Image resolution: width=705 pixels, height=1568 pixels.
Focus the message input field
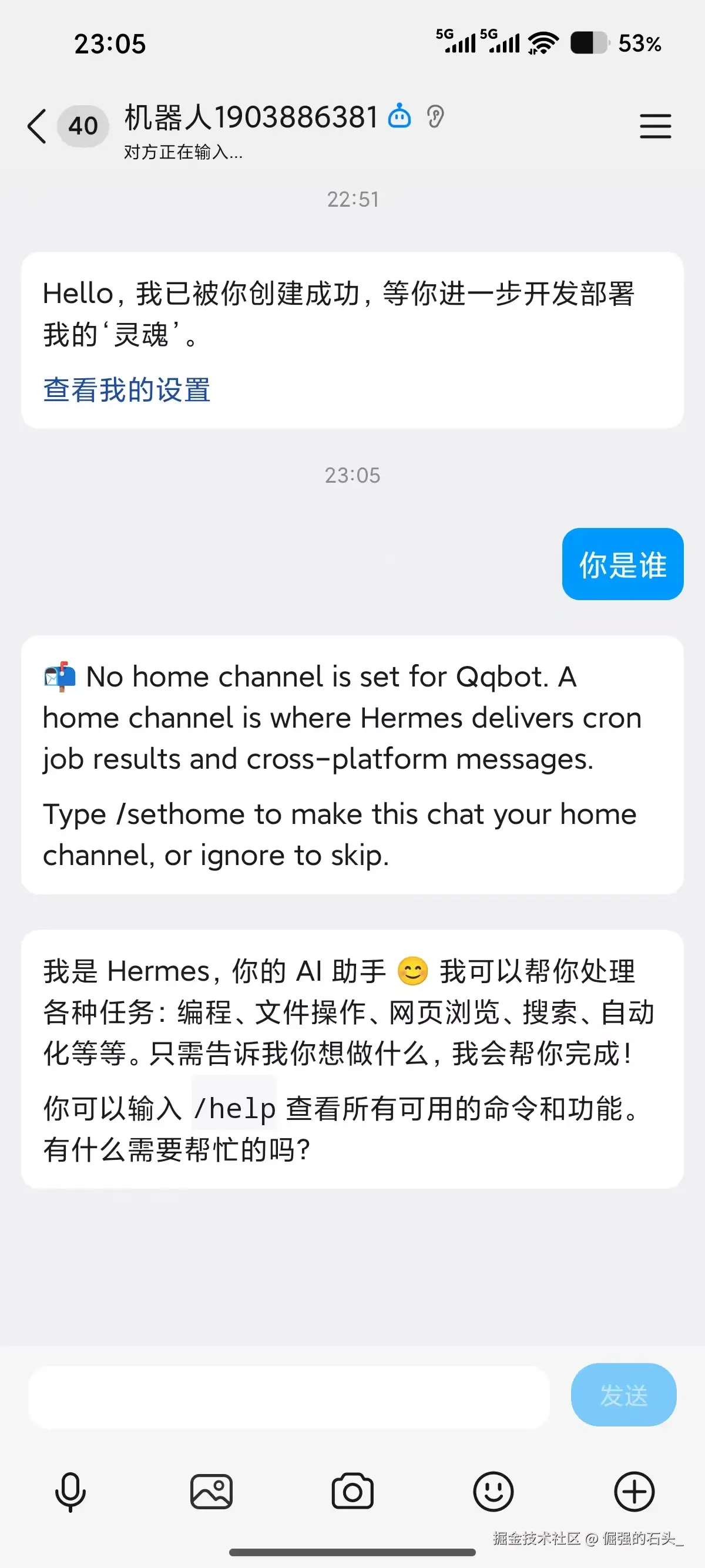pos(288,1397)
